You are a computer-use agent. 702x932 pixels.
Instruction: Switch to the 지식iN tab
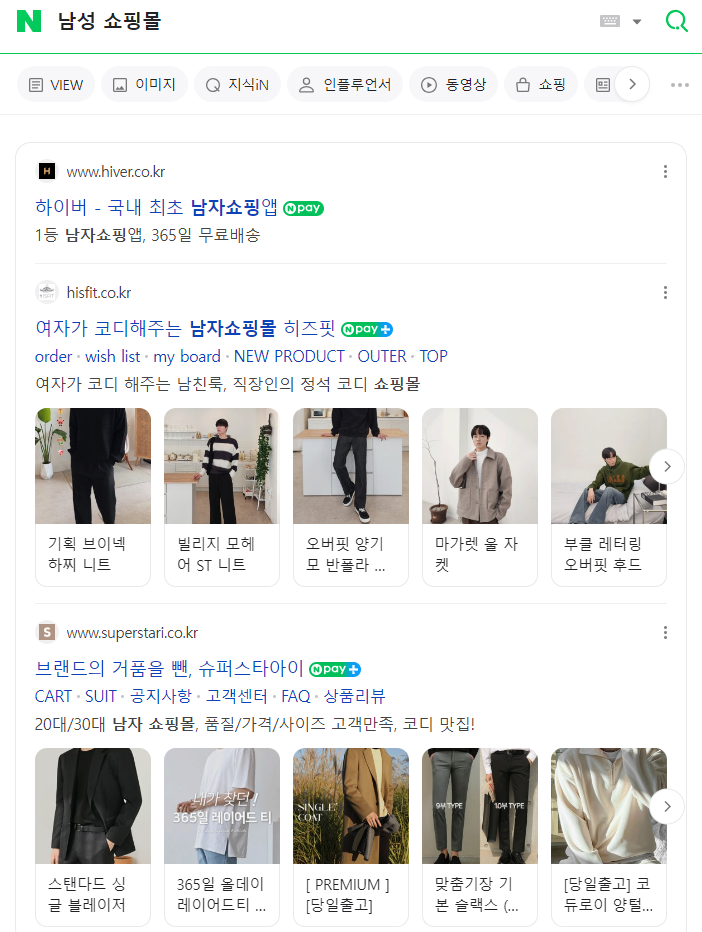pyautogui.click(x=237, y=85)
